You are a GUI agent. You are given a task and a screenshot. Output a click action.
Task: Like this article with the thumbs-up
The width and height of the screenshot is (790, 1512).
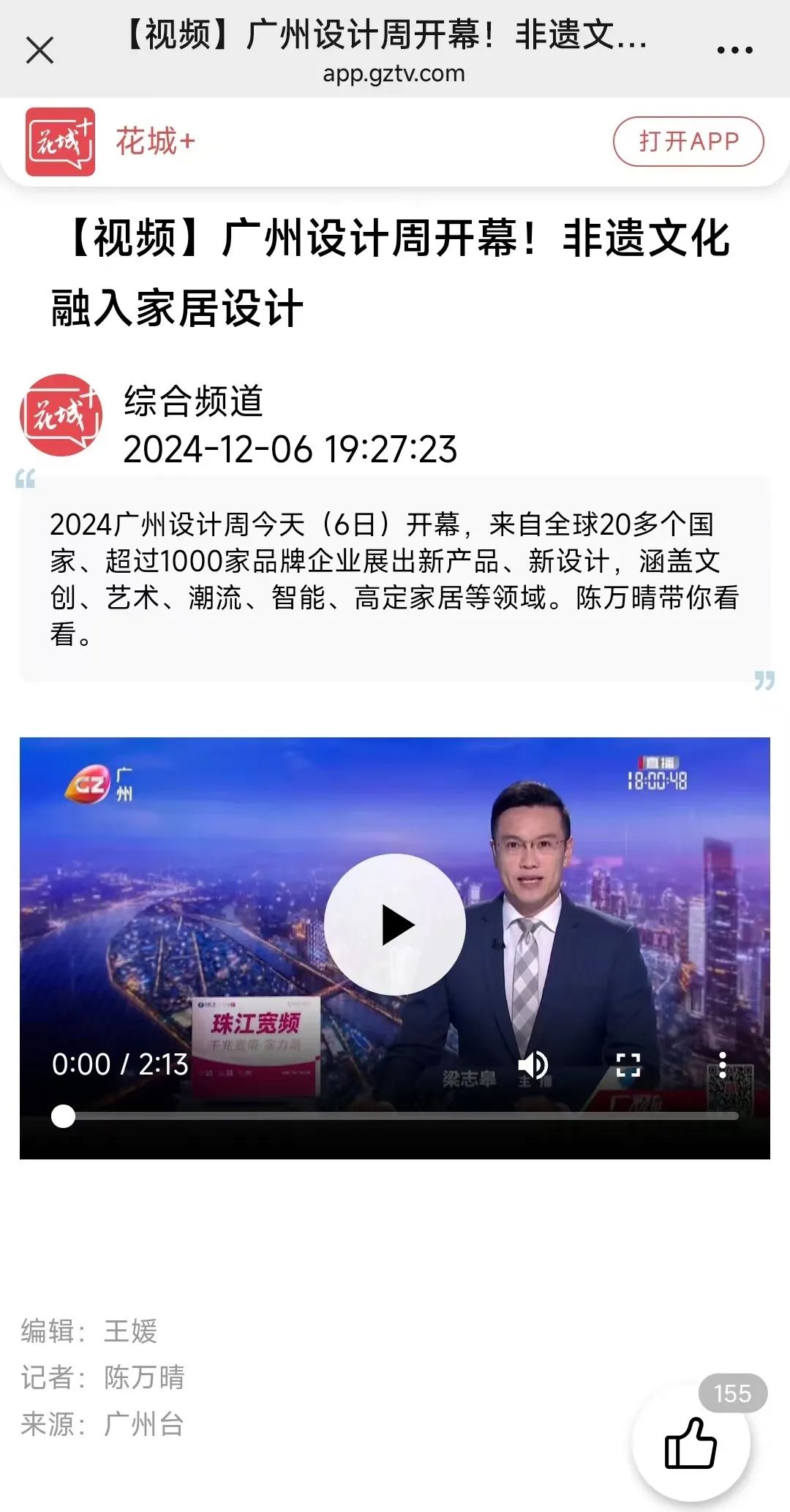[x=690, y=1444]
